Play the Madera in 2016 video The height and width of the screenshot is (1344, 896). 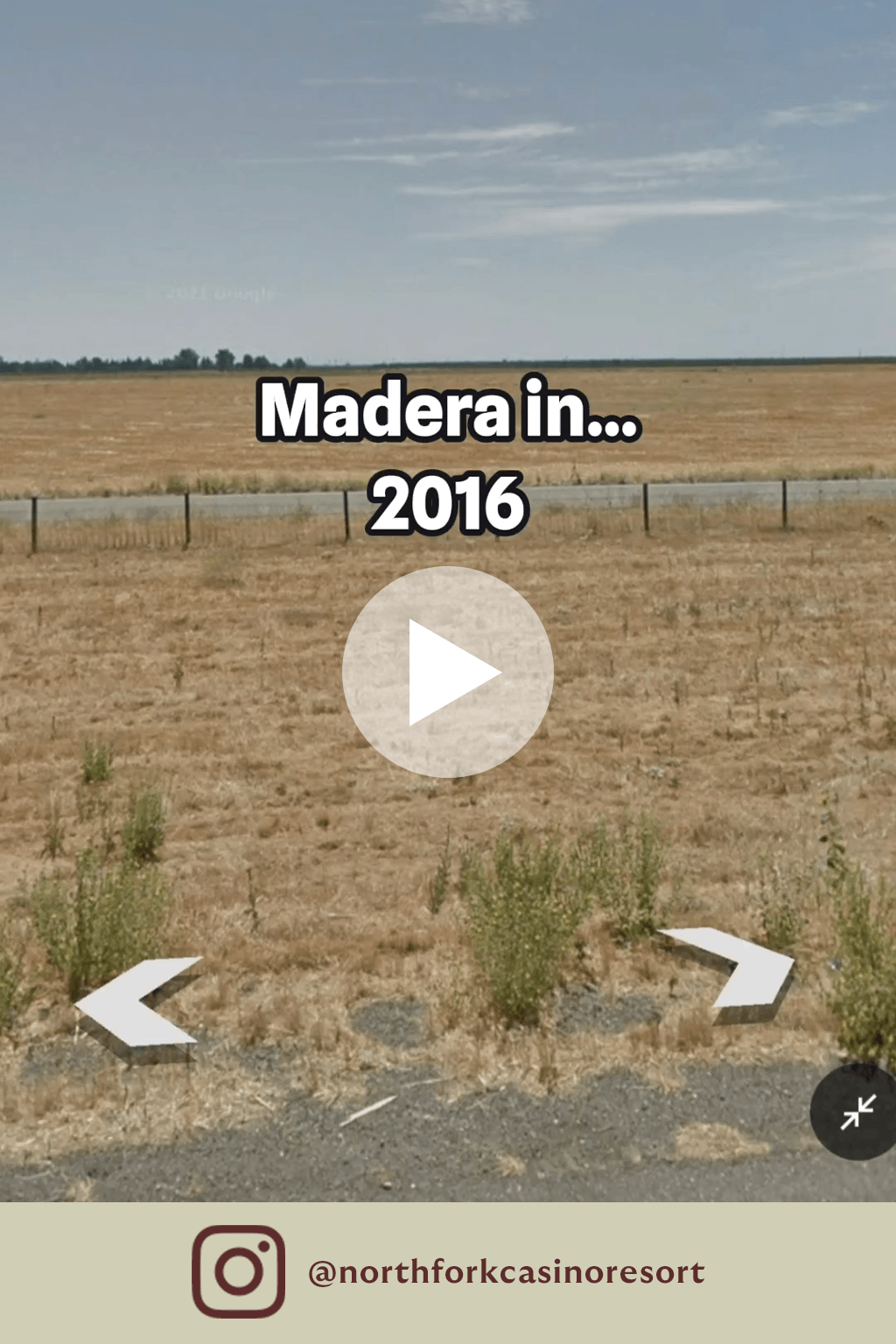click(447, 671)
